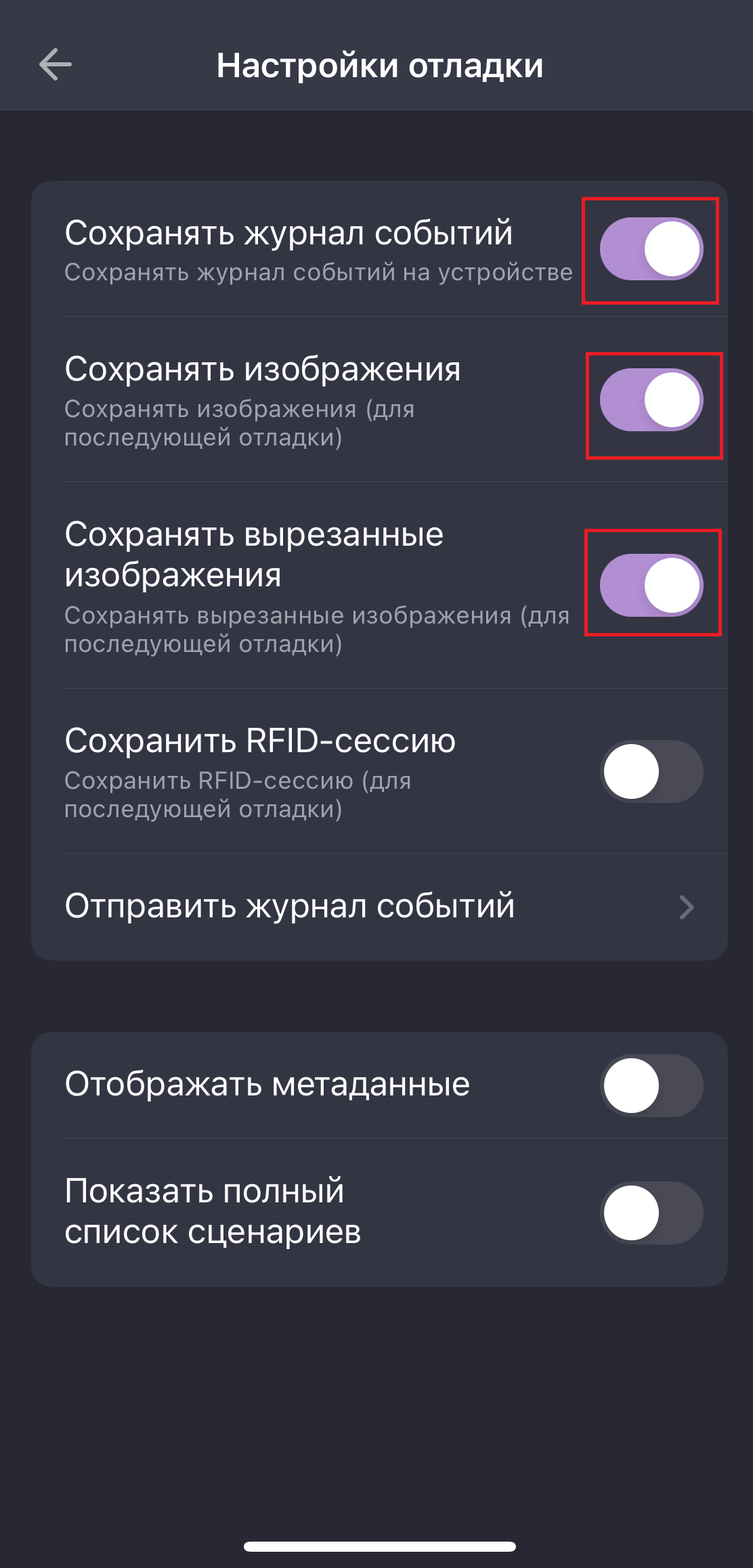Image resolution: width=753 pixels, height=1568 pixels.
Task: Enable Показать полный список сценариев
Action: click(x=651, y=1213)
